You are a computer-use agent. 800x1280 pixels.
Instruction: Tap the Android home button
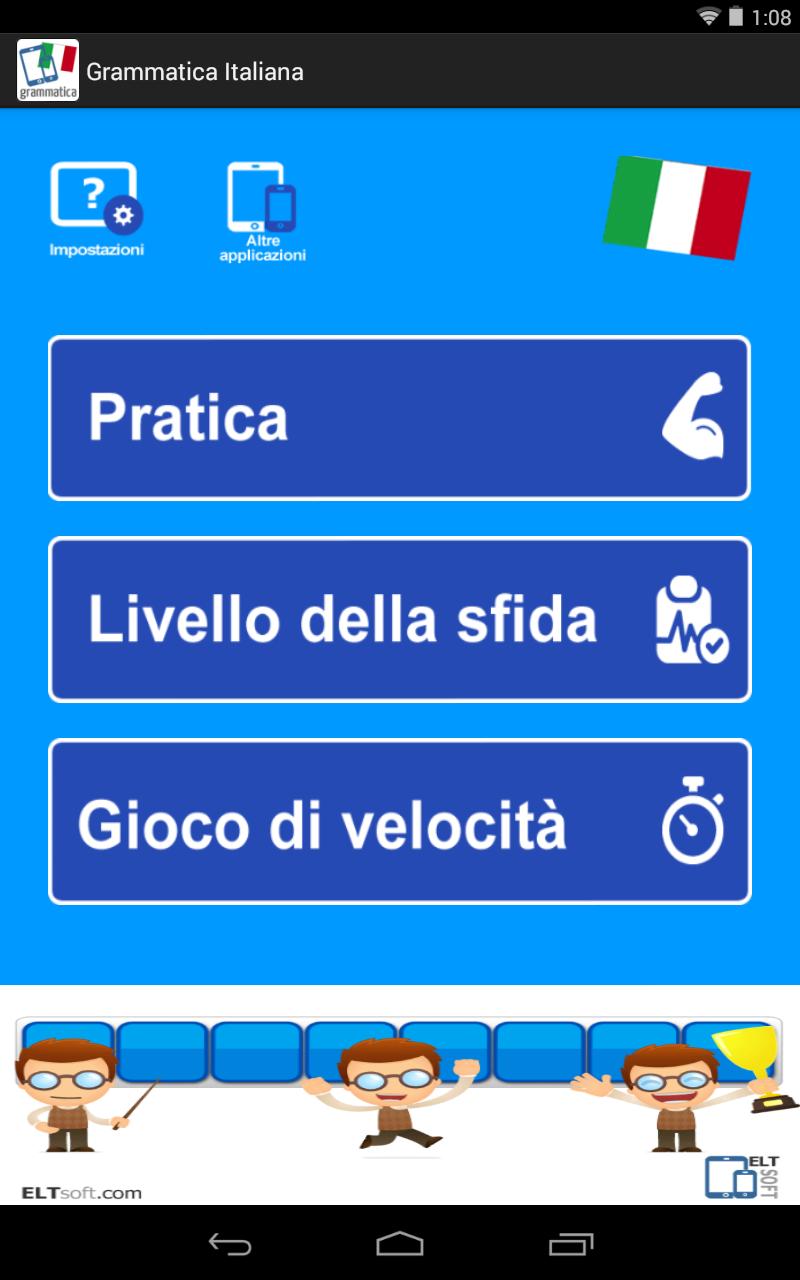click(400, 1244)
